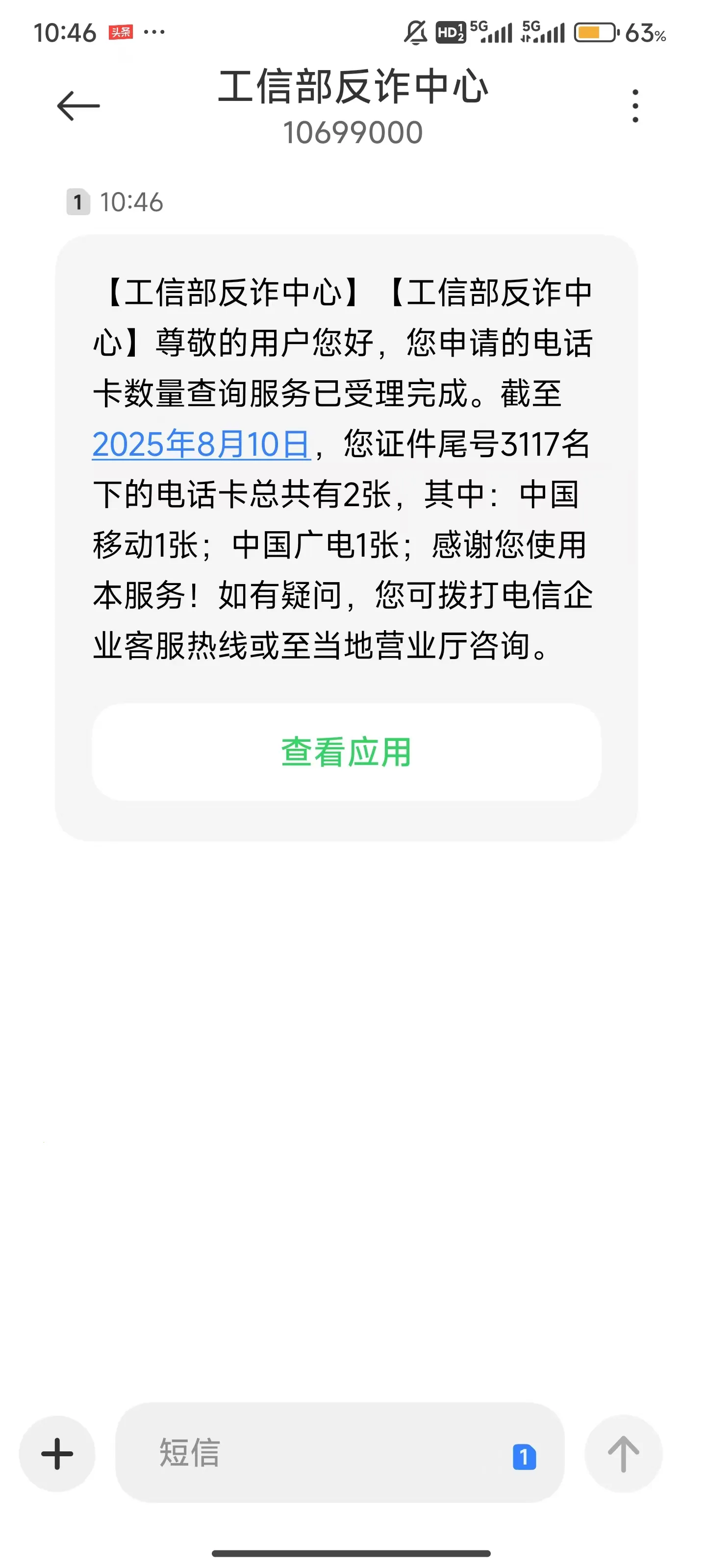
Task: Open the 2025年8月10日 date link
Action: tap(201, 444)
